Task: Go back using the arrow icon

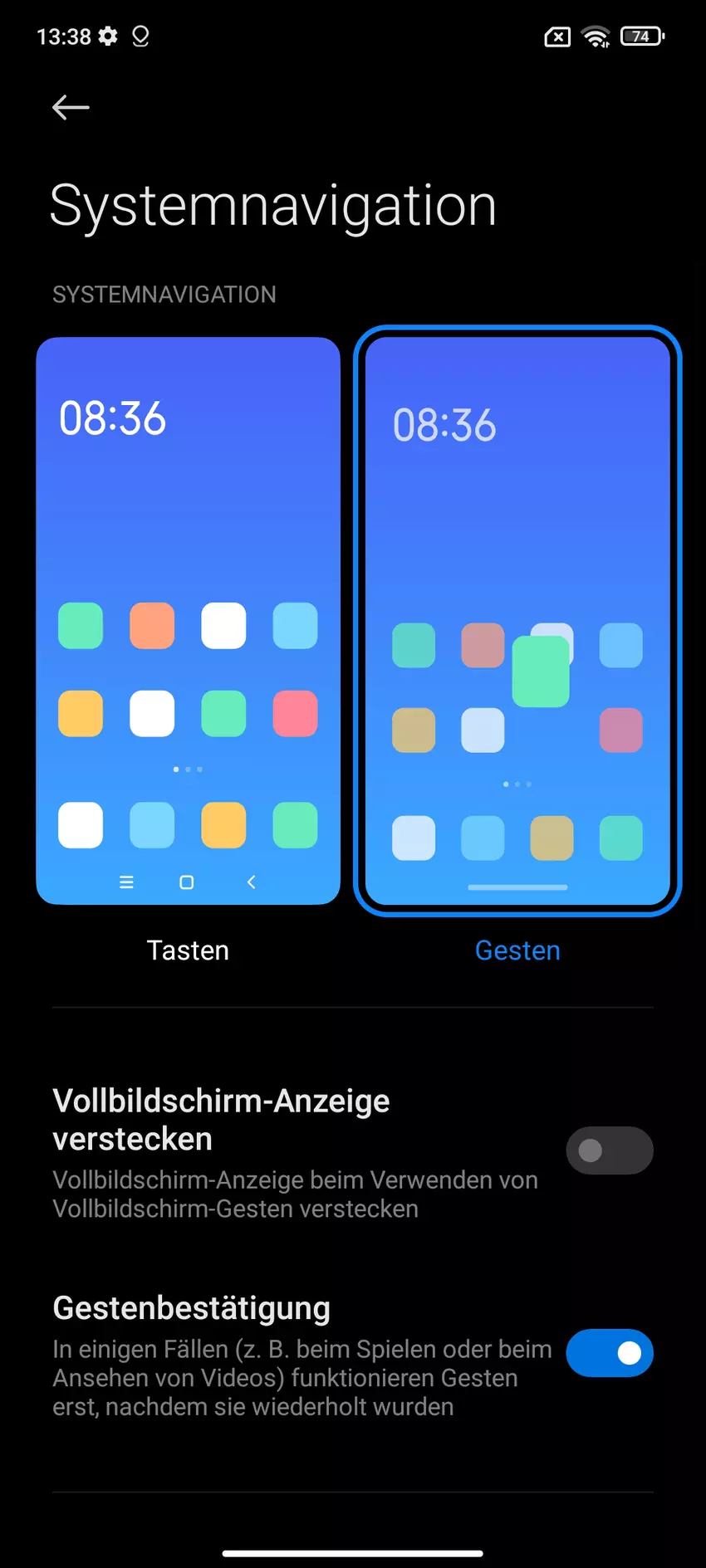Action: tap(71, 107)
